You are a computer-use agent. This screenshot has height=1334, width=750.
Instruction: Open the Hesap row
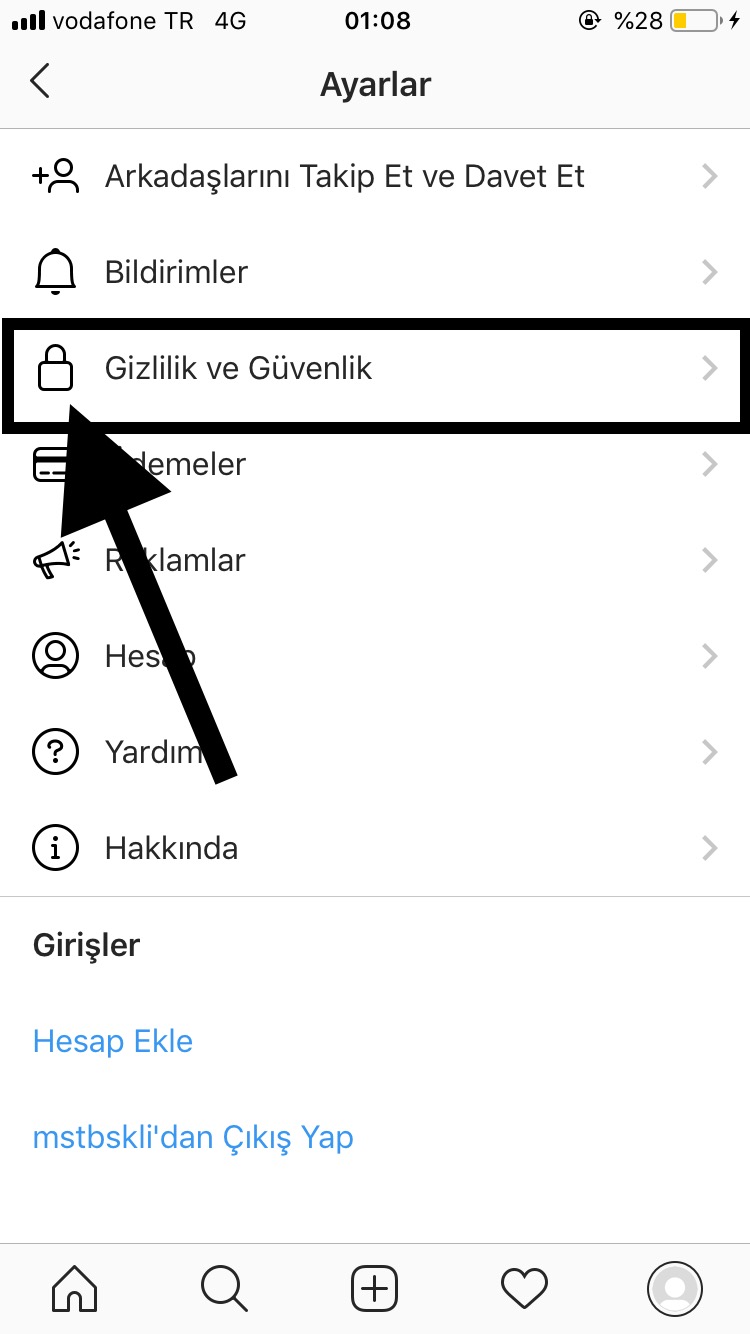tap(375, 656)
